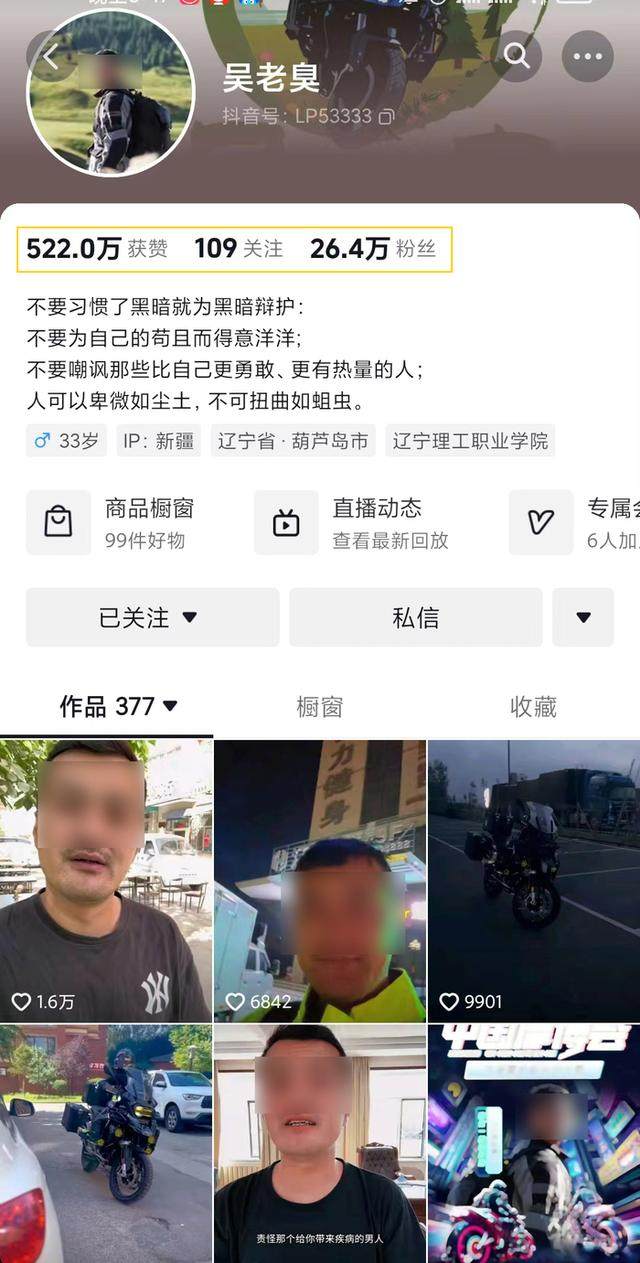Switch to the 橱窗 tab
The width and height of the screenshot is (640, 1263).
click(320, 707)
